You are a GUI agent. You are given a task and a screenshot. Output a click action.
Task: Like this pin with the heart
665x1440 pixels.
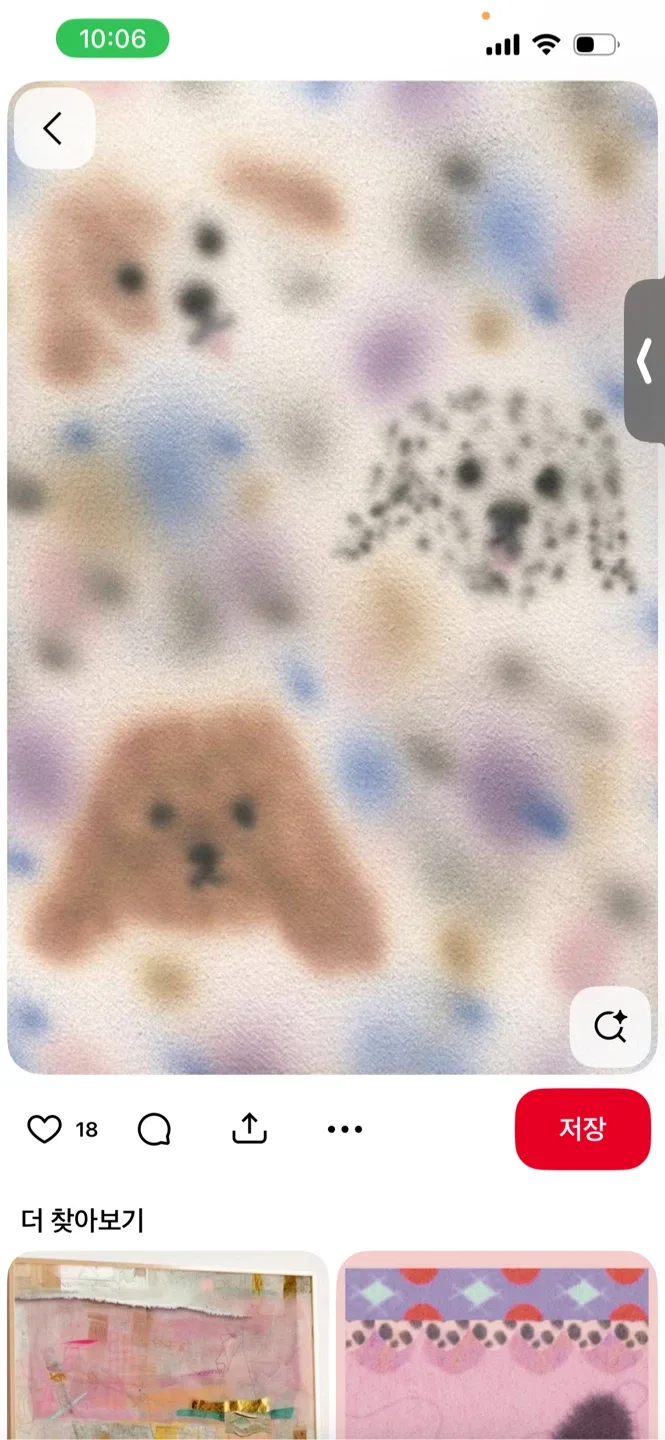[44, 1129]
